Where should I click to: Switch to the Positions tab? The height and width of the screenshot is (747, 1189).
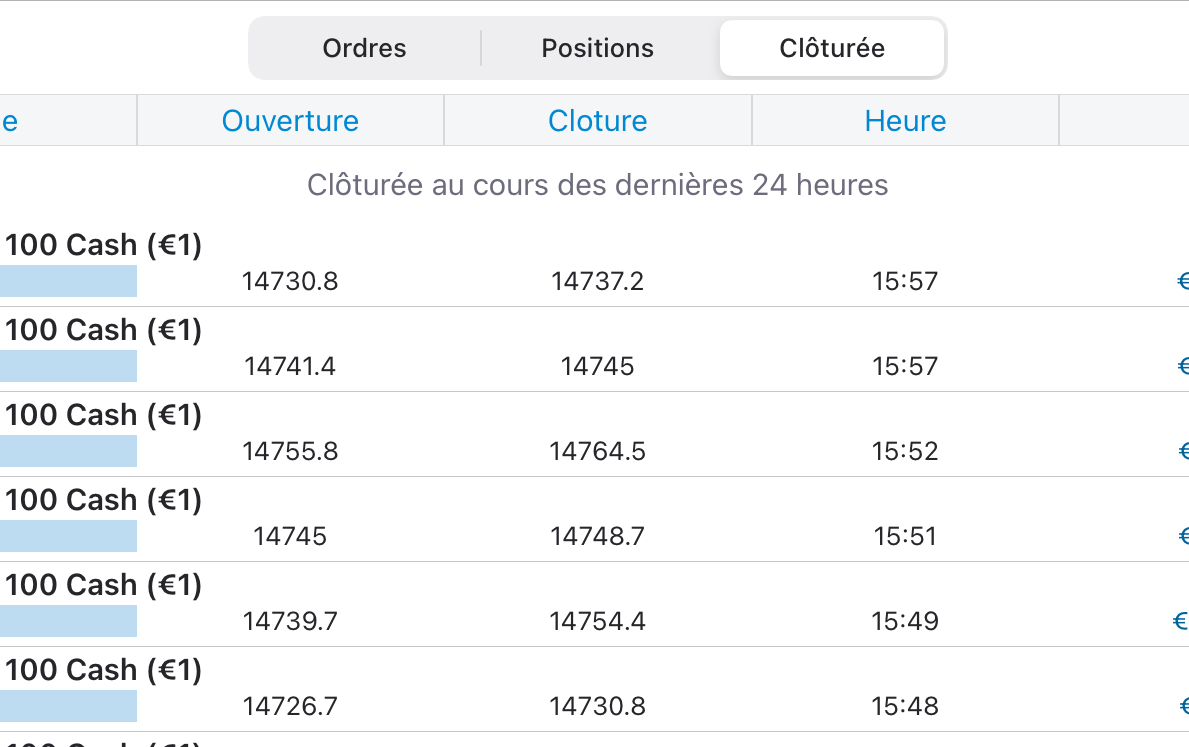coord(597,48)
